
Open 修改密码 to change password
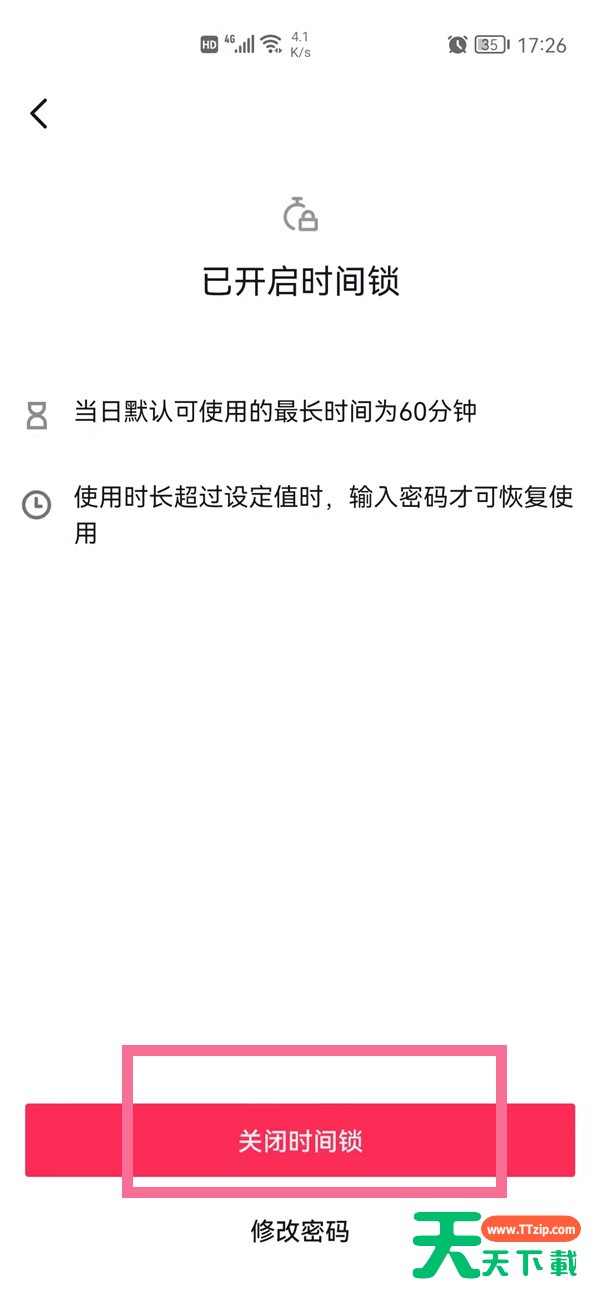click(299, 1231)
